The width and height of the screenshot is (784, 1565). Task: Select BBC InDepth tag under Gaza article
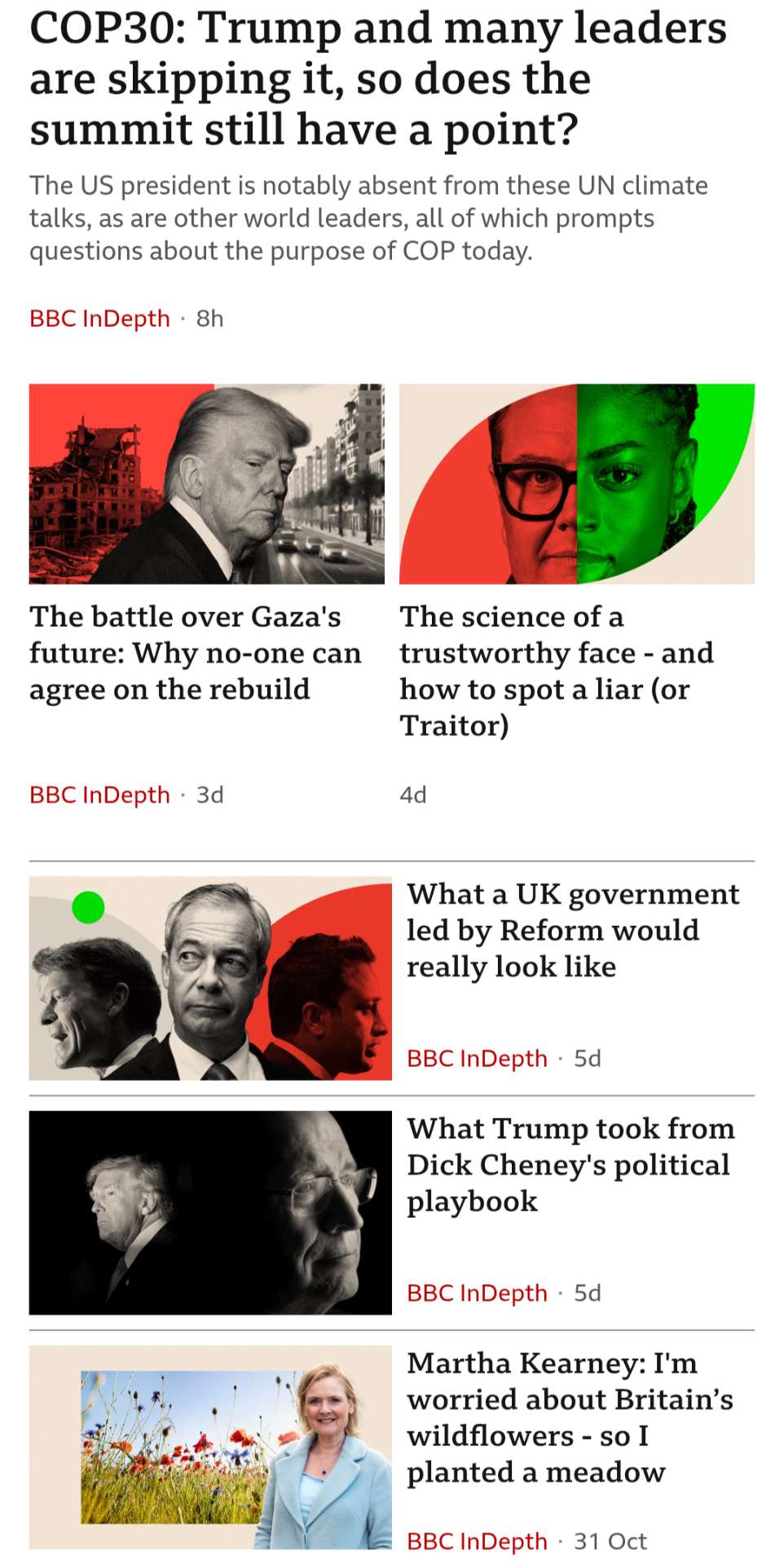pos(99,795)
